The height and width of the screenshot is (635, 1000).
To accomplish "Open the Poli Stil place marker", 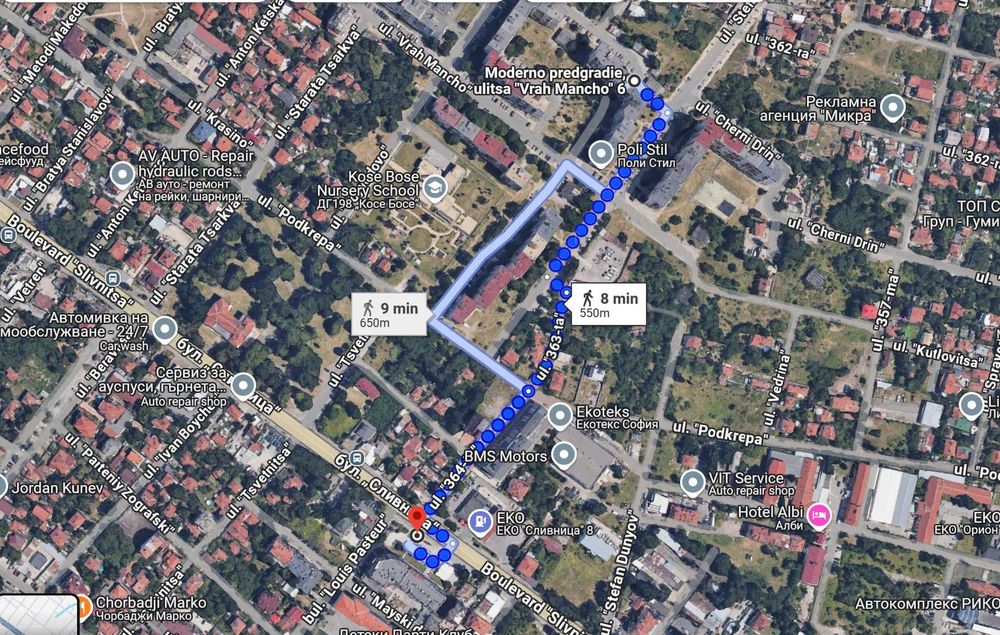I will point(601,154).
